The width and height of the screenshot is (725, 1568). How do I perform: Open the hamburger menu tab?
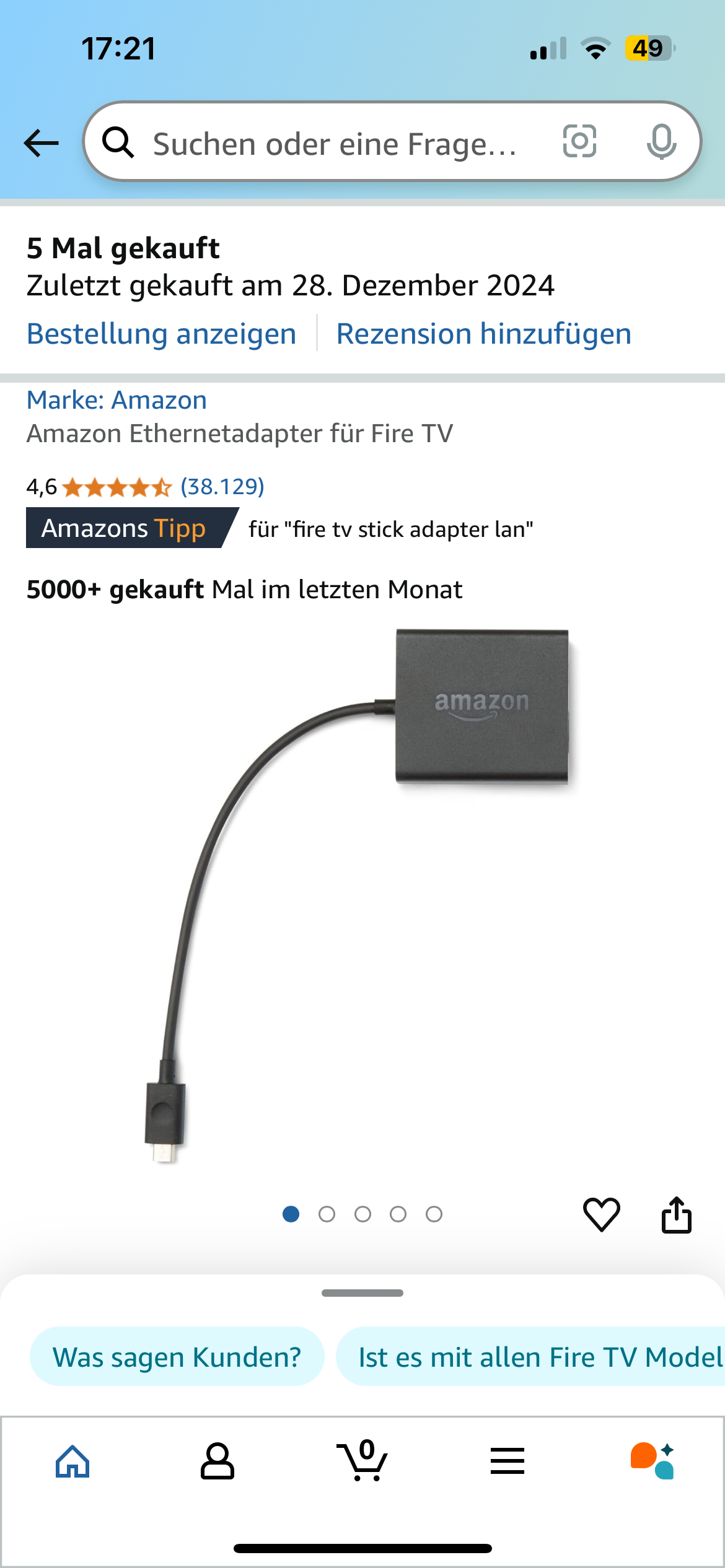click(x=507, y=1461)
